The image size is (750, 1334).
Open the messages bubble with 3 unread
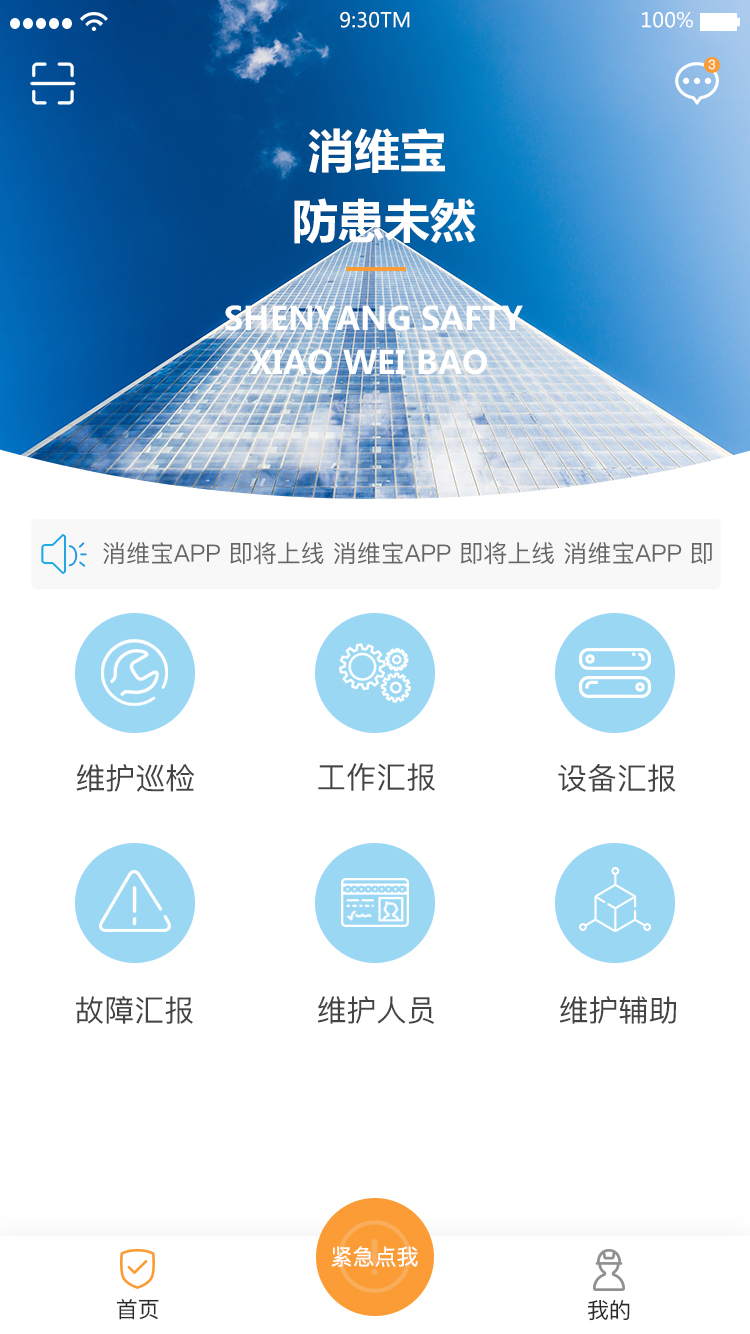click(x=696, y=84)
